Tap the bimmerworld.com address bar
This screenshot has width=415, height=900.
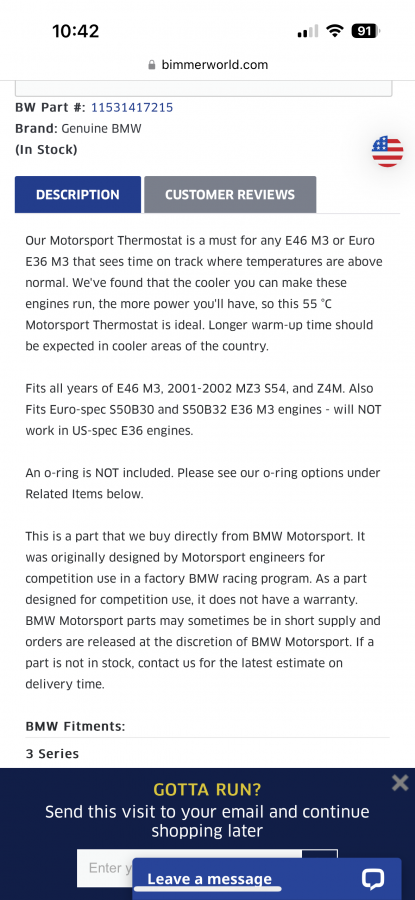click(x=208, y=64)
